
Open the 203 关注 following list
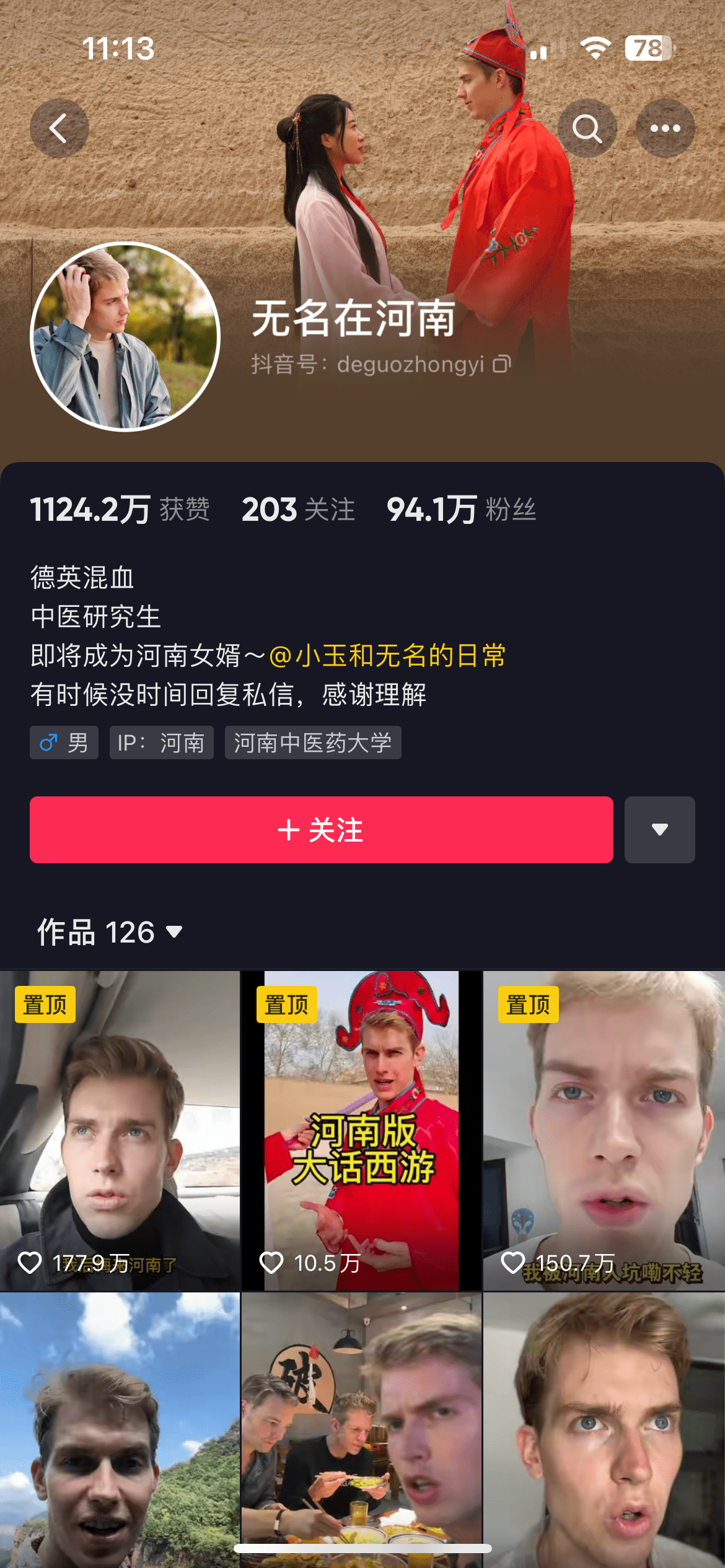[298, 510]
